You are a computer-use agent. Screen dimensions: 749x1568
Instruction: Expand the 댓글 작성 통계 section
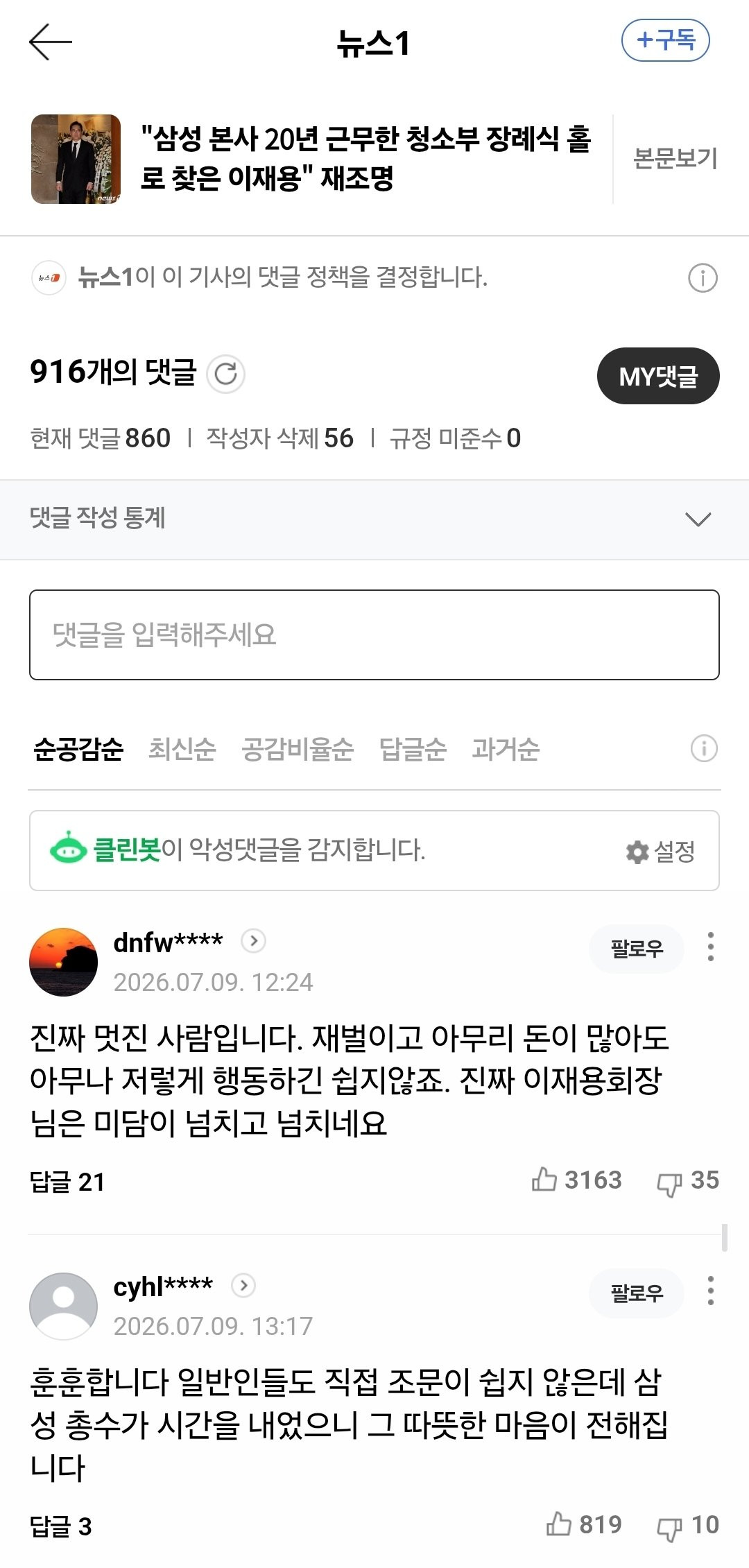click(374, 519)
